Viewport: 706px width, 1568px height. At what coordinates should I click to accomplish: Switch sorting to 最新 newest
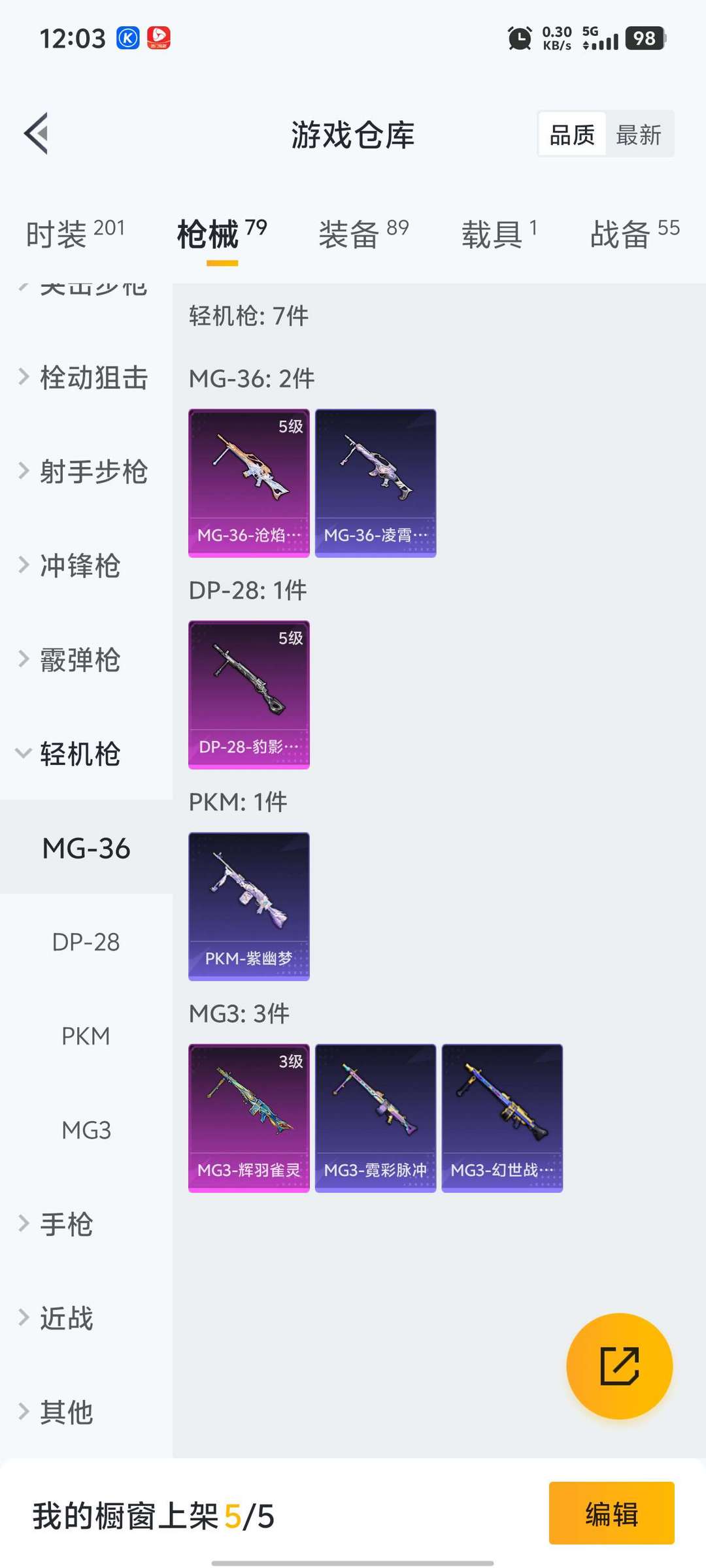tap(639, 134)
